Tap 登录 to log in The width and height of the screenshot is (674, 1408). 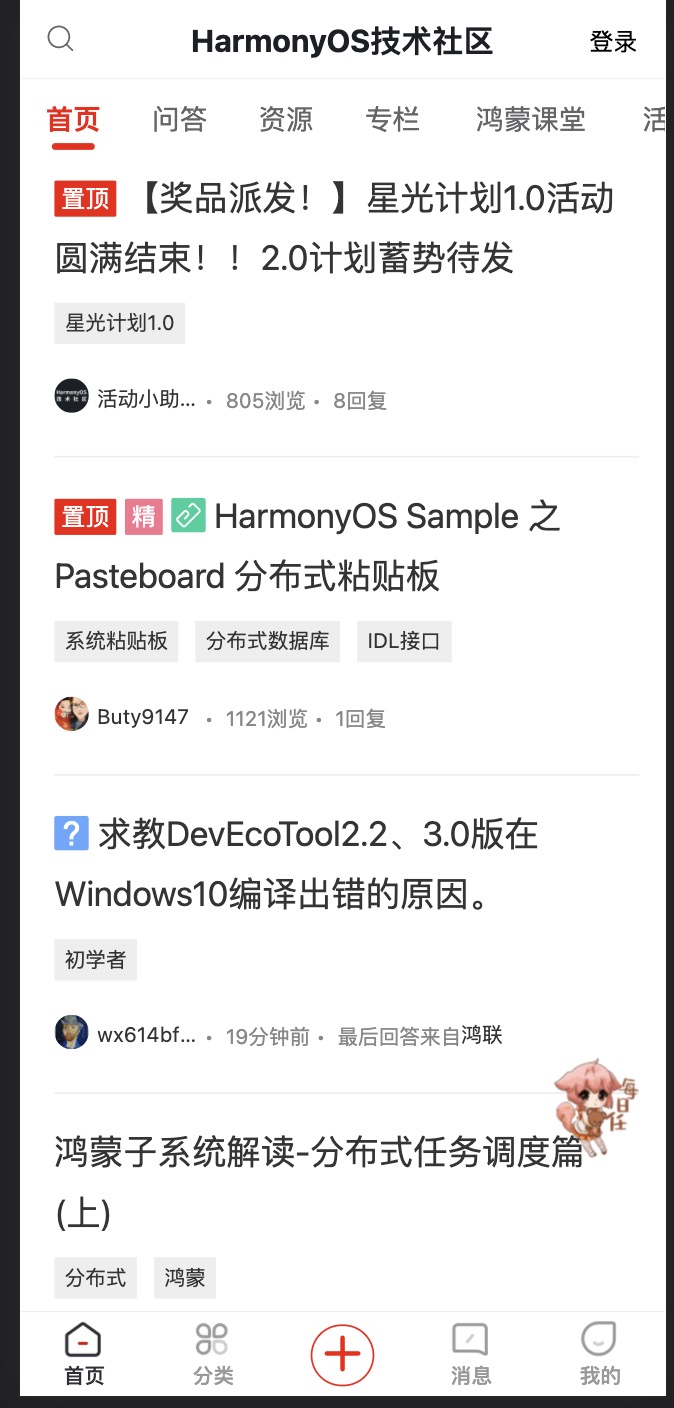[x=613, y=42]
